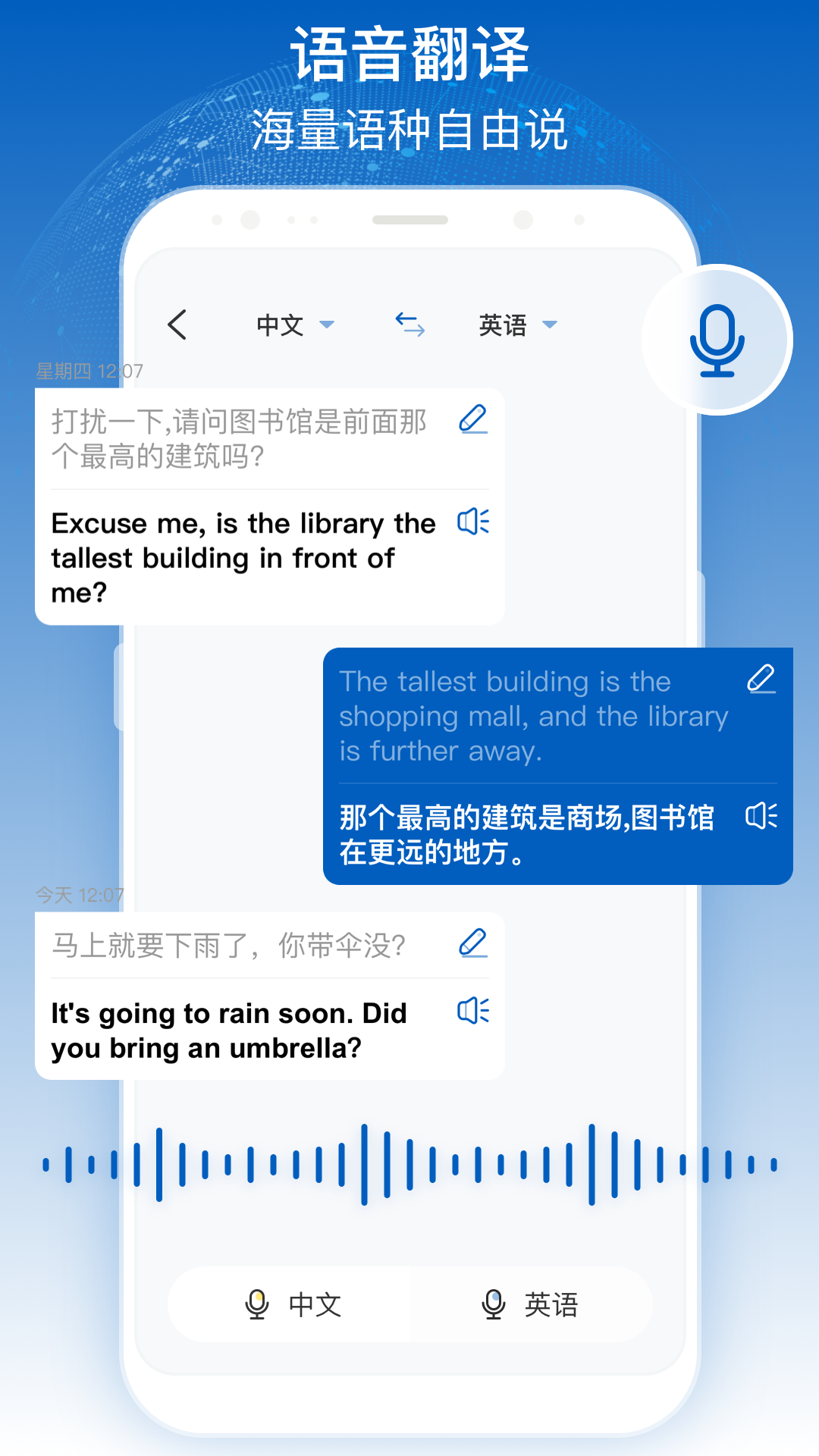The image size is (819, 1456).
Task: Edit the English shopping mall message
Action: tap(761, 678)
